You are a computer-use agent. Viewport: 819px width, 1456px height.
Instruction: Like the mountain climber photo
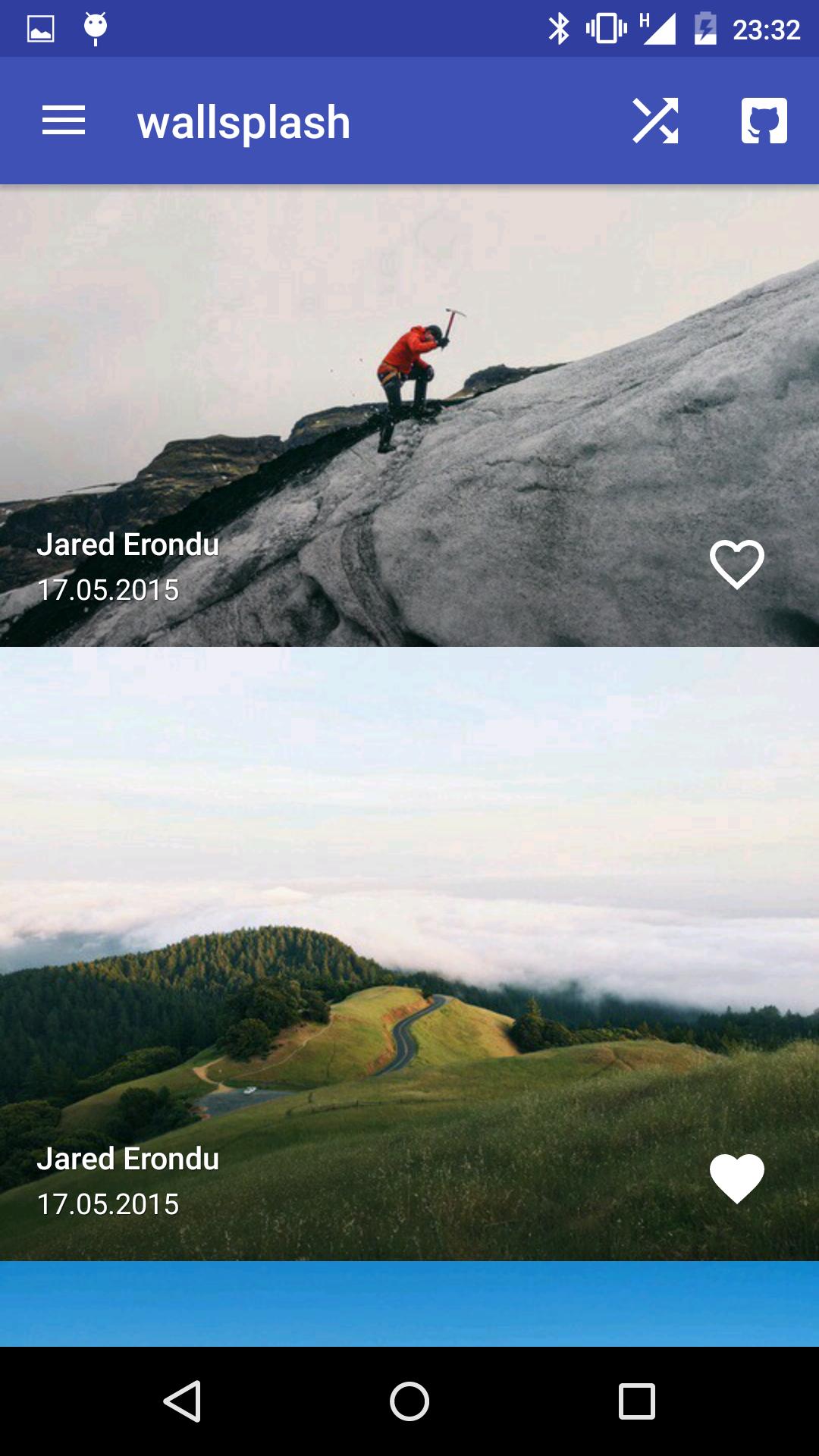(x=736, y=564)
